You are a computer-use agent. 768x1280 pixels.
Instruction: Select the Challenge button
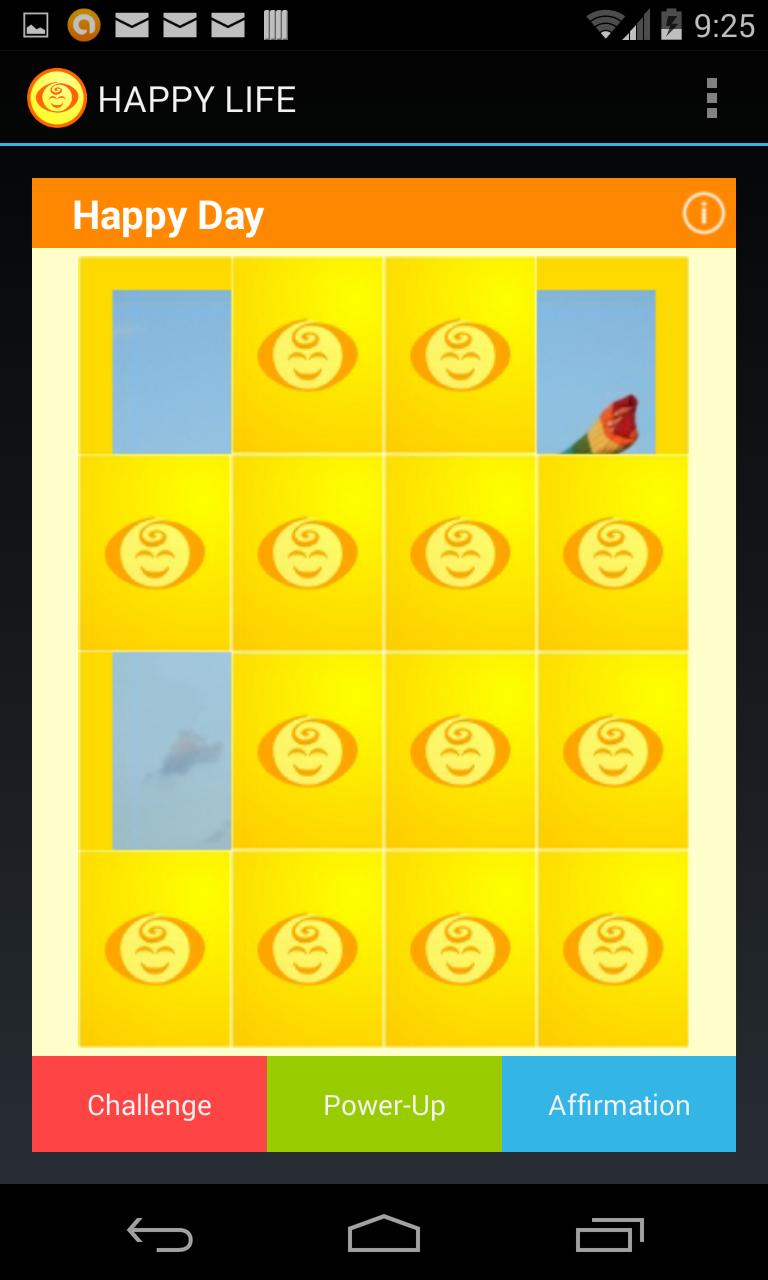[149, 1104]
